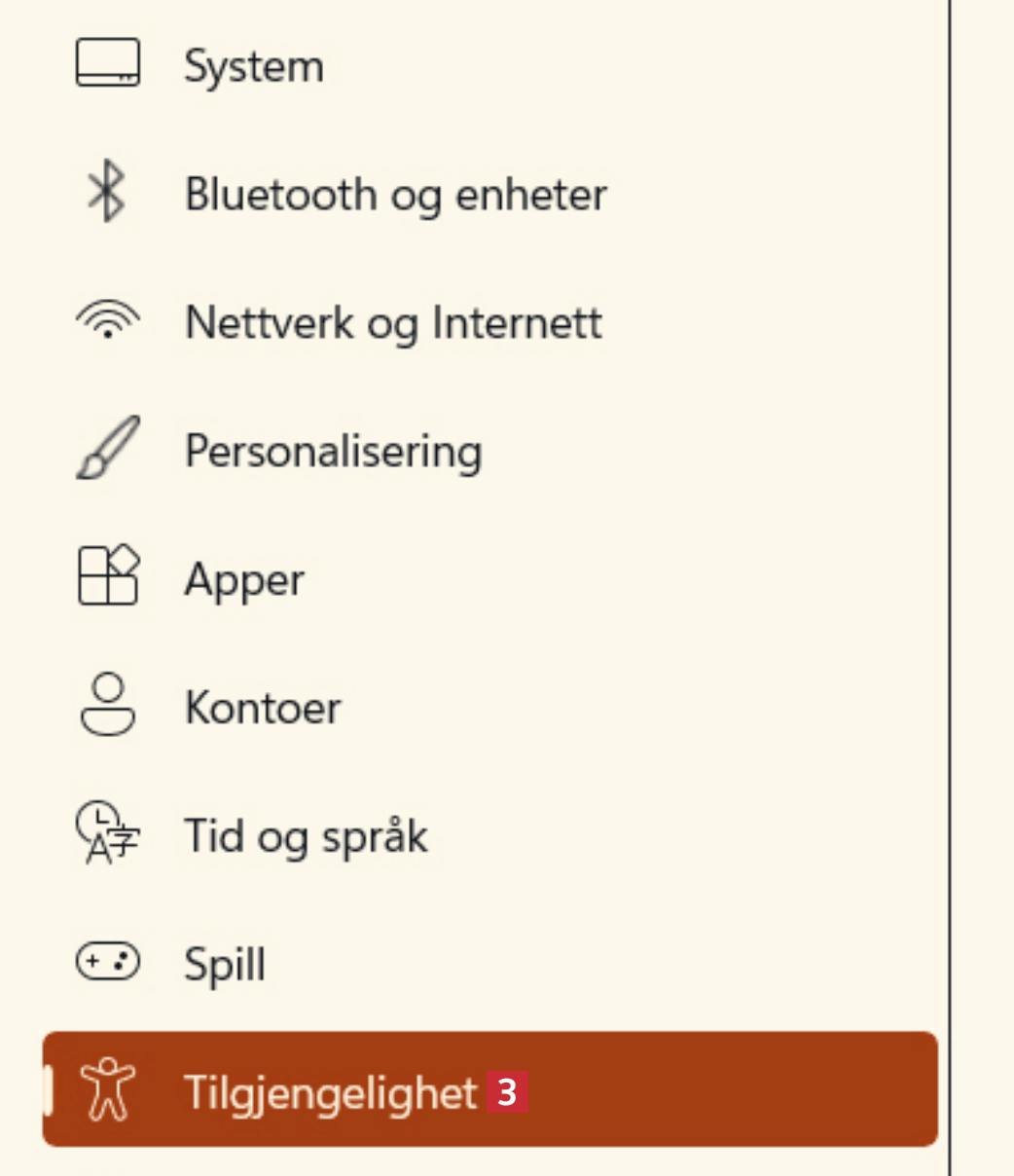The image size is (1014, 1176).
Task: Select Personalisering in the sidebar
Action: point(333,452)
